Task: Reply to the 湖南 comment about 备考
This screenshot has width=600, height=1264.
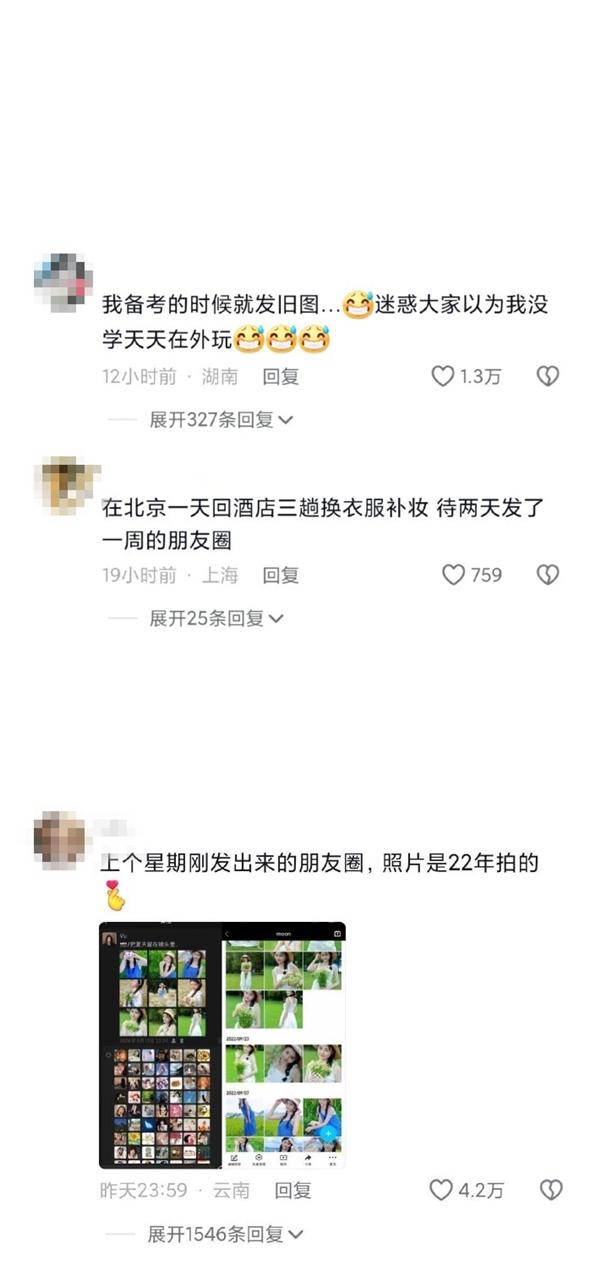Action: coord(280,377)
